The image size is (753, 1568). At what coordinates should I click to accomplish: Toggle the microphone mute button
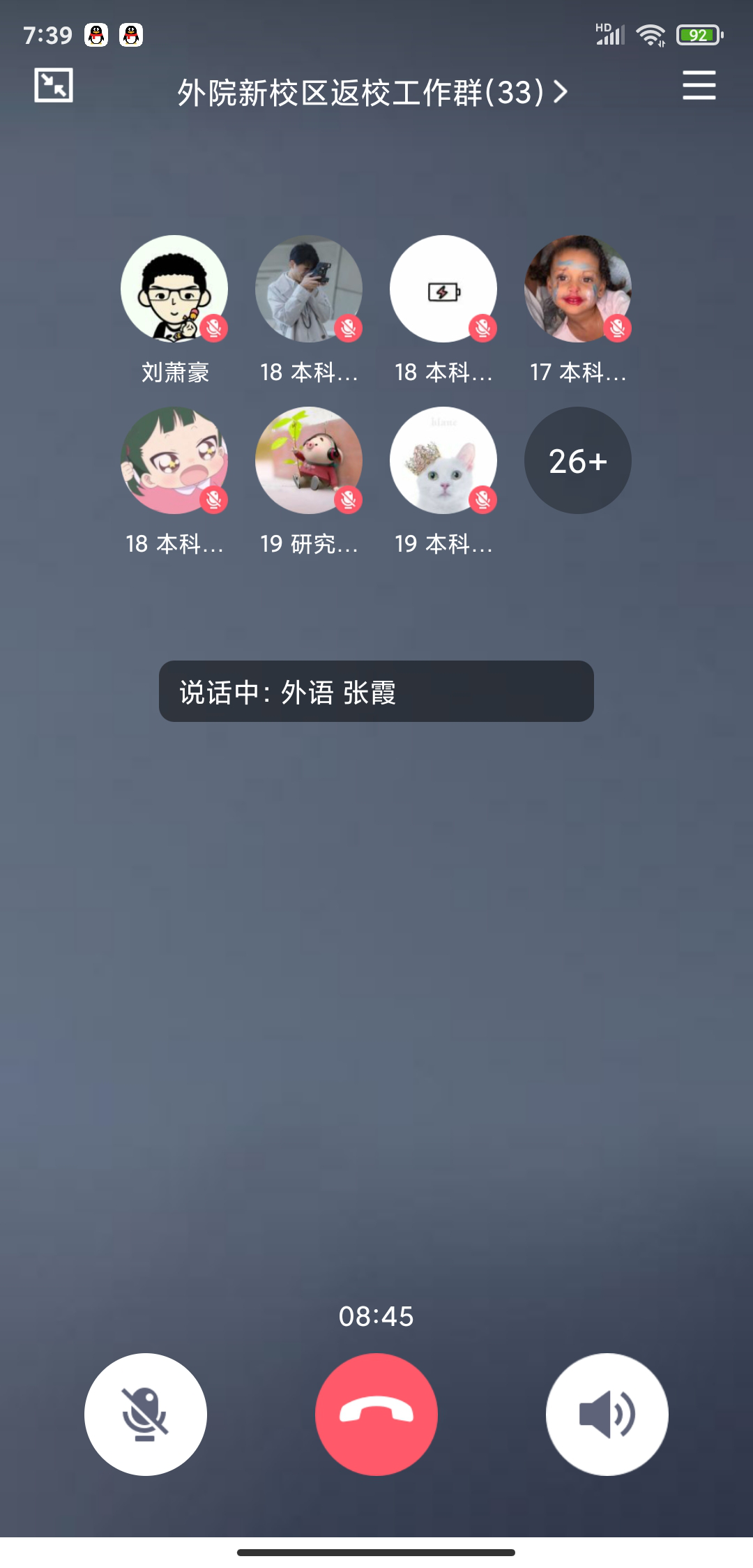tap(146, 1414)
